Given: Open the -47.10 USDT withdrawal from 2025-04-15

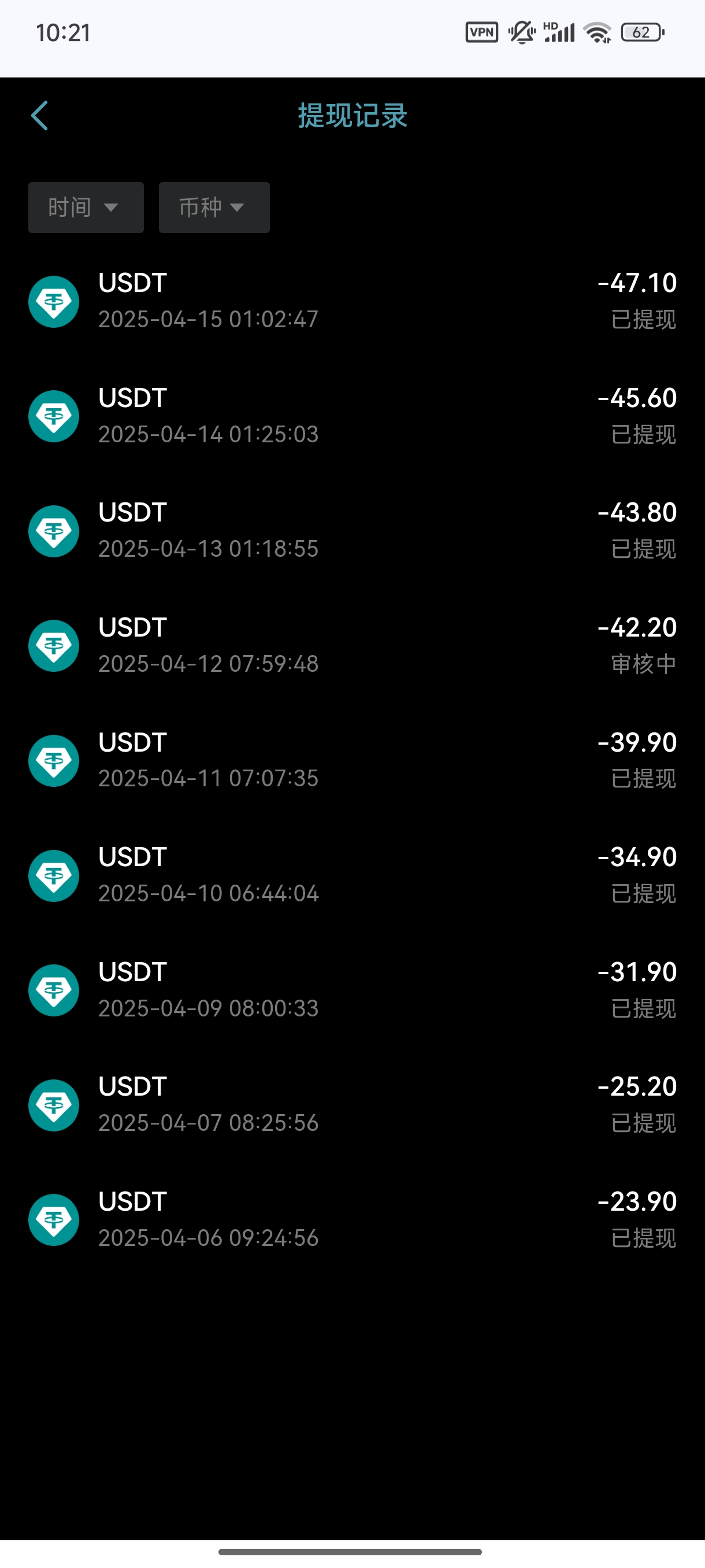Looking at the screenshot, I should (352, 301).
